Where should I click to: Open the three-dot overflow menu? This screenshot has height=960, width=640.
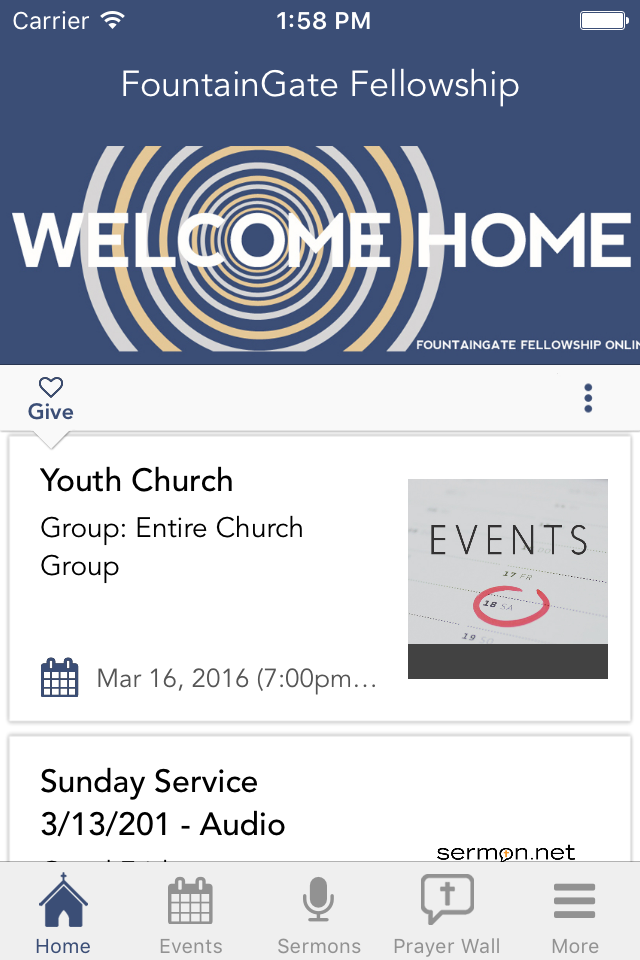pyautogui.click(x=588, y=399)
